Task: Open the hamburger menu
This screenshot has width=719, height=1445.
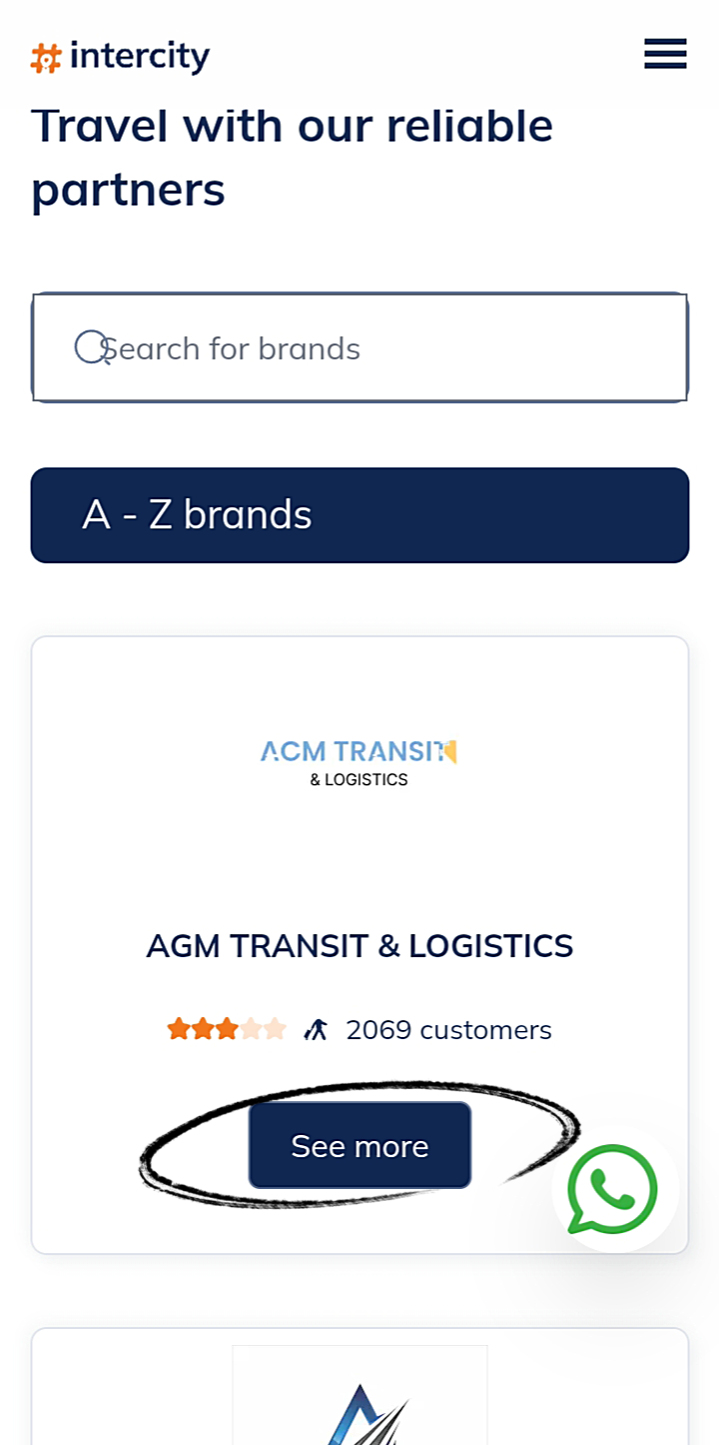Action: pyautogui.click(x=665, y=54)
